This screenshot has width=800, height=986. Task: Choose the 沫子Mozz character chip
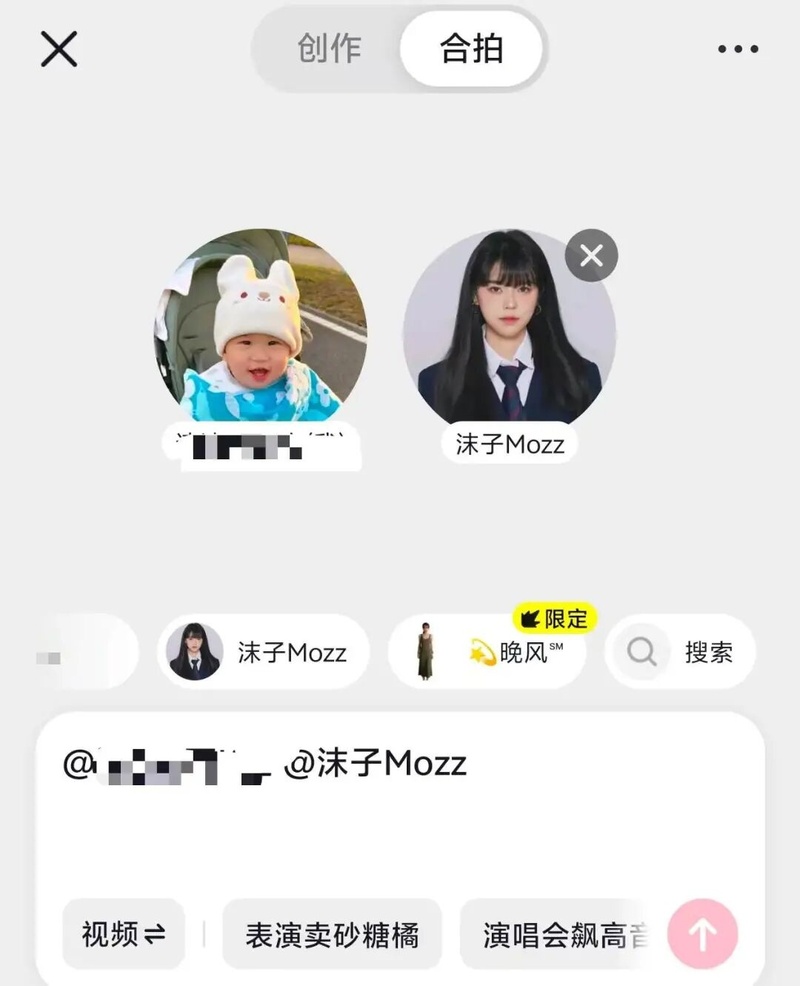(263, 653)
